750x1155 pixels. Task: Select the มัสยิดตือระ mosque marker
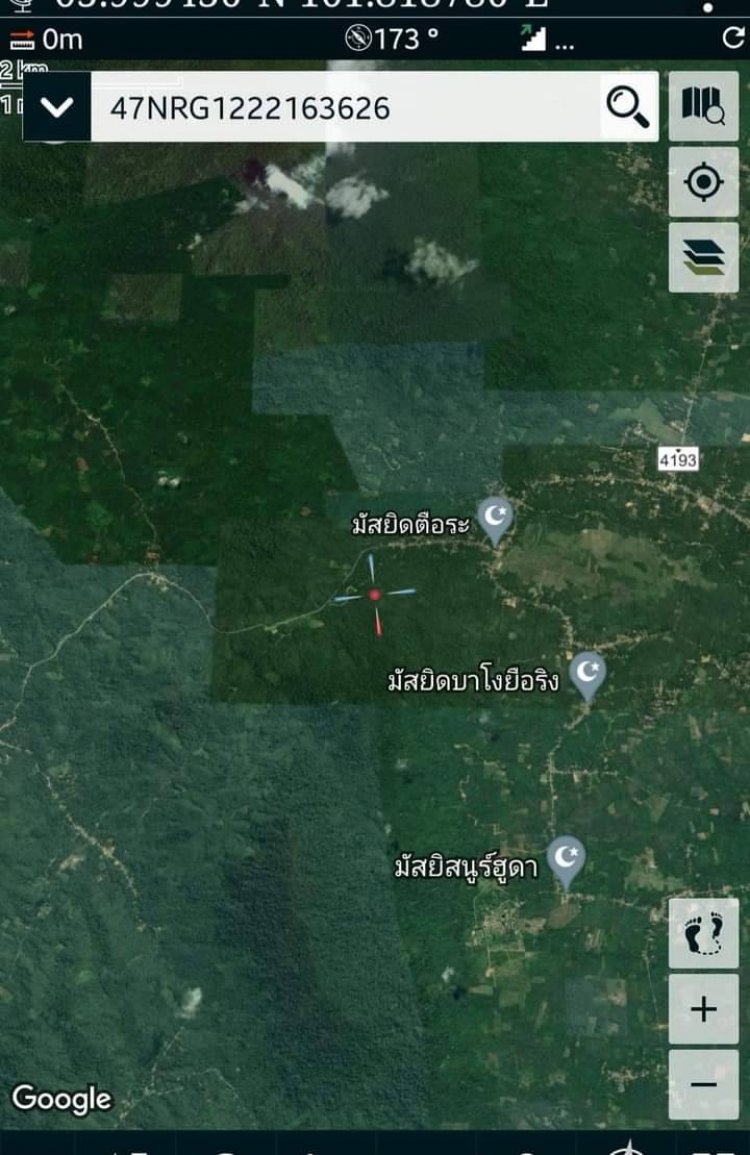click(494, 518)
